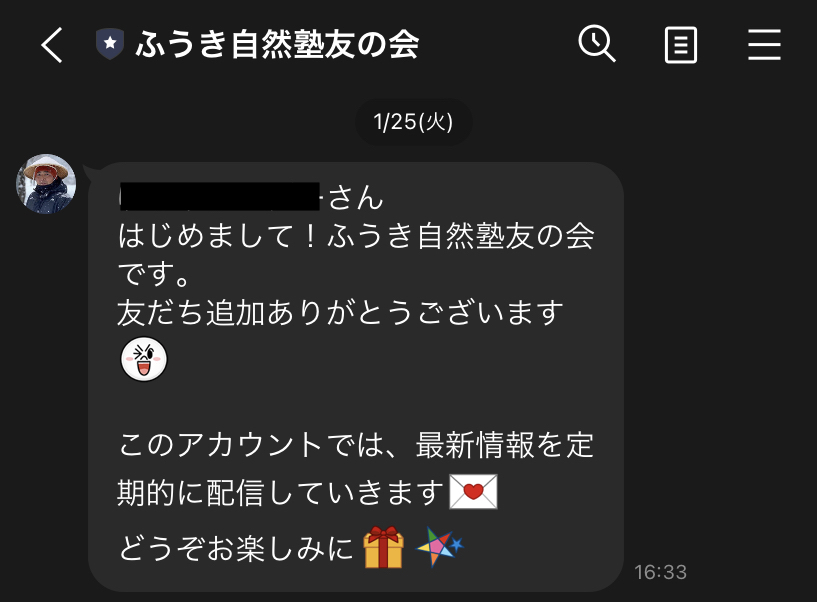The width and height of the screenshot is (817, 602).
Task: Search within this chat's history
Action: 597,44
